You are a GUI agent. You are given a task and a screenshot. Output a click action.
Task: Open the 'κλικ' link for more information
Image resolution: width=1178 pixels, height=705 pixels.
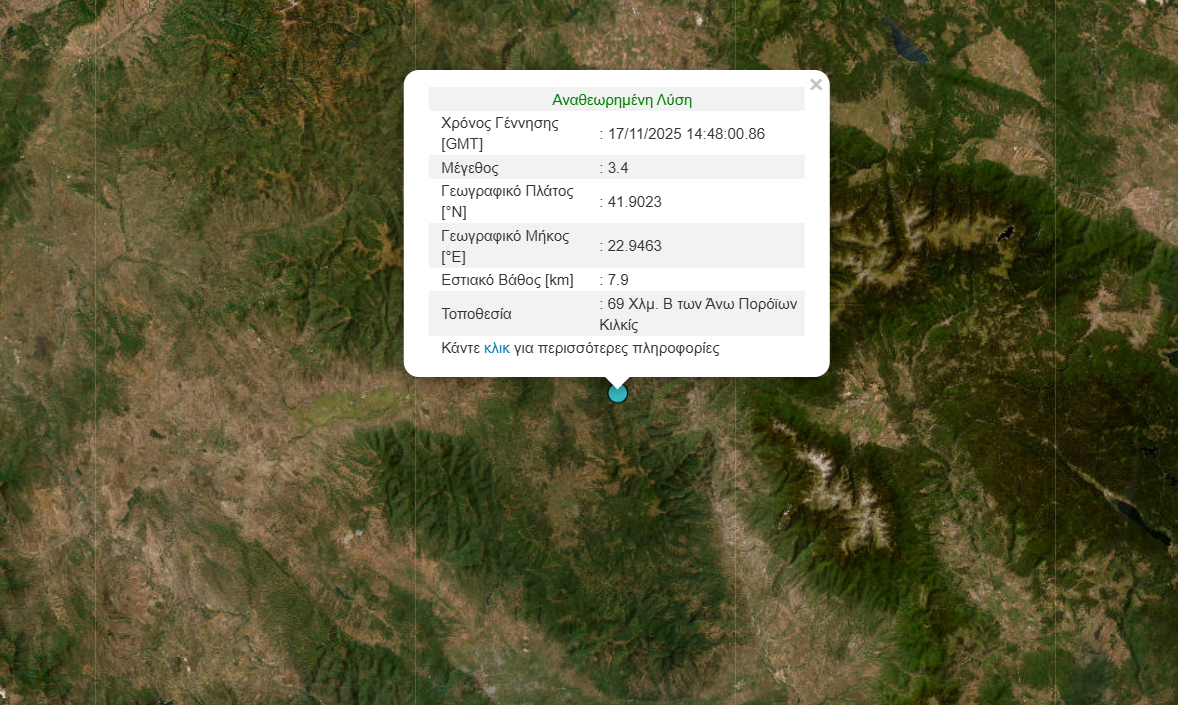pyautogui.click(x=497, y=349)
